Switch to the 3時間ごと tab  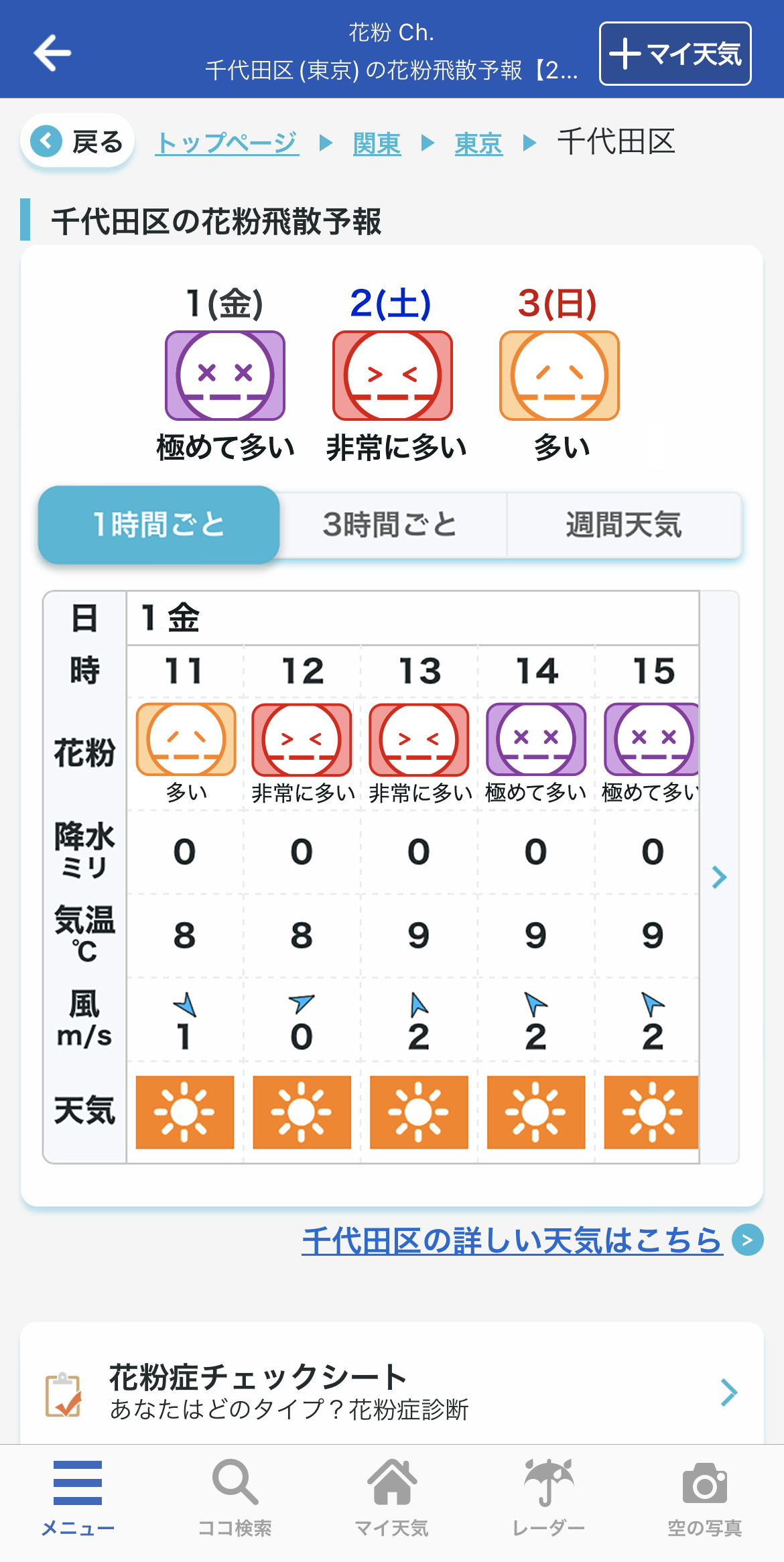[x=390, y=525]
